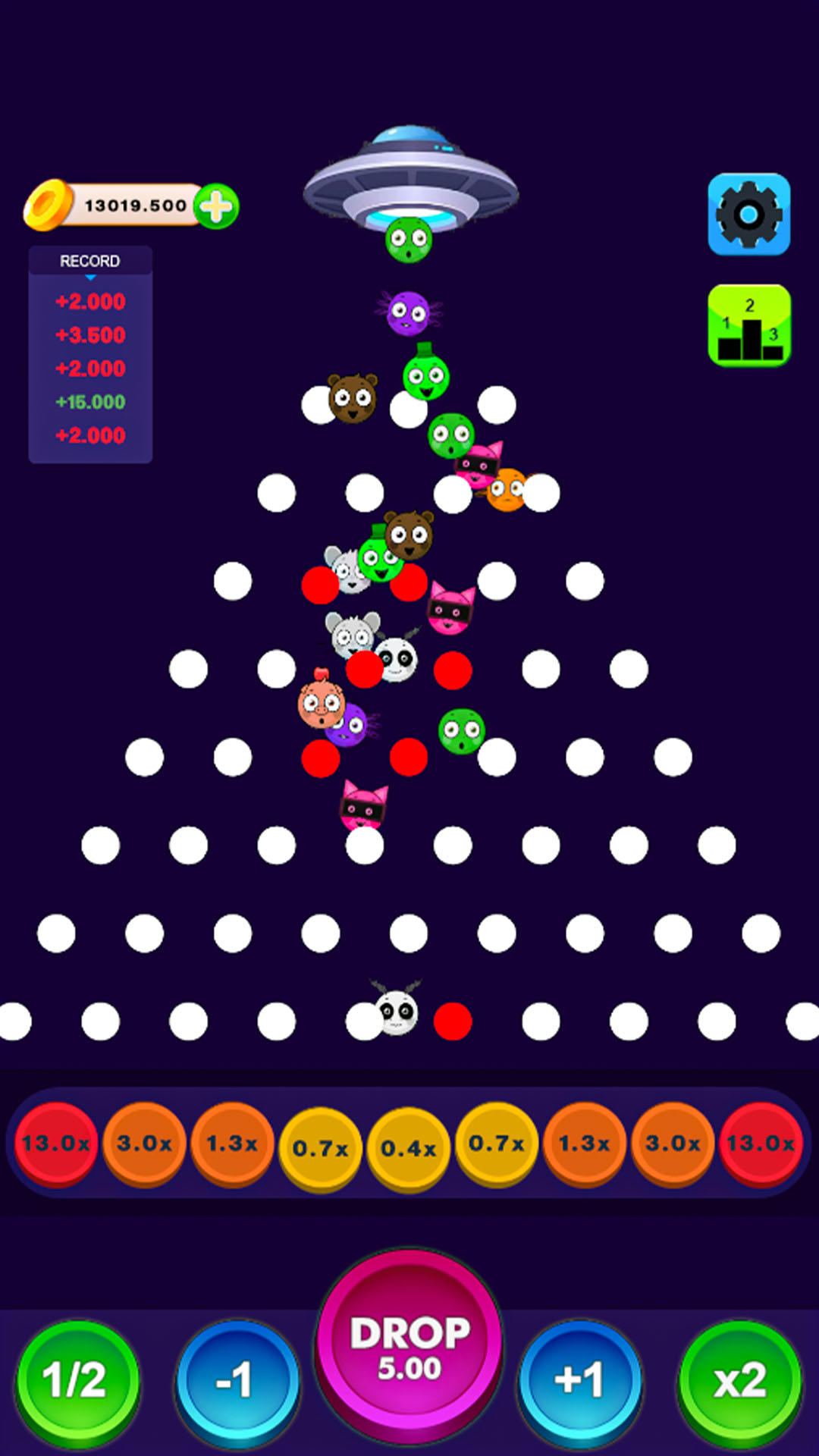Hit the DROP 5.00 button

409,1346
